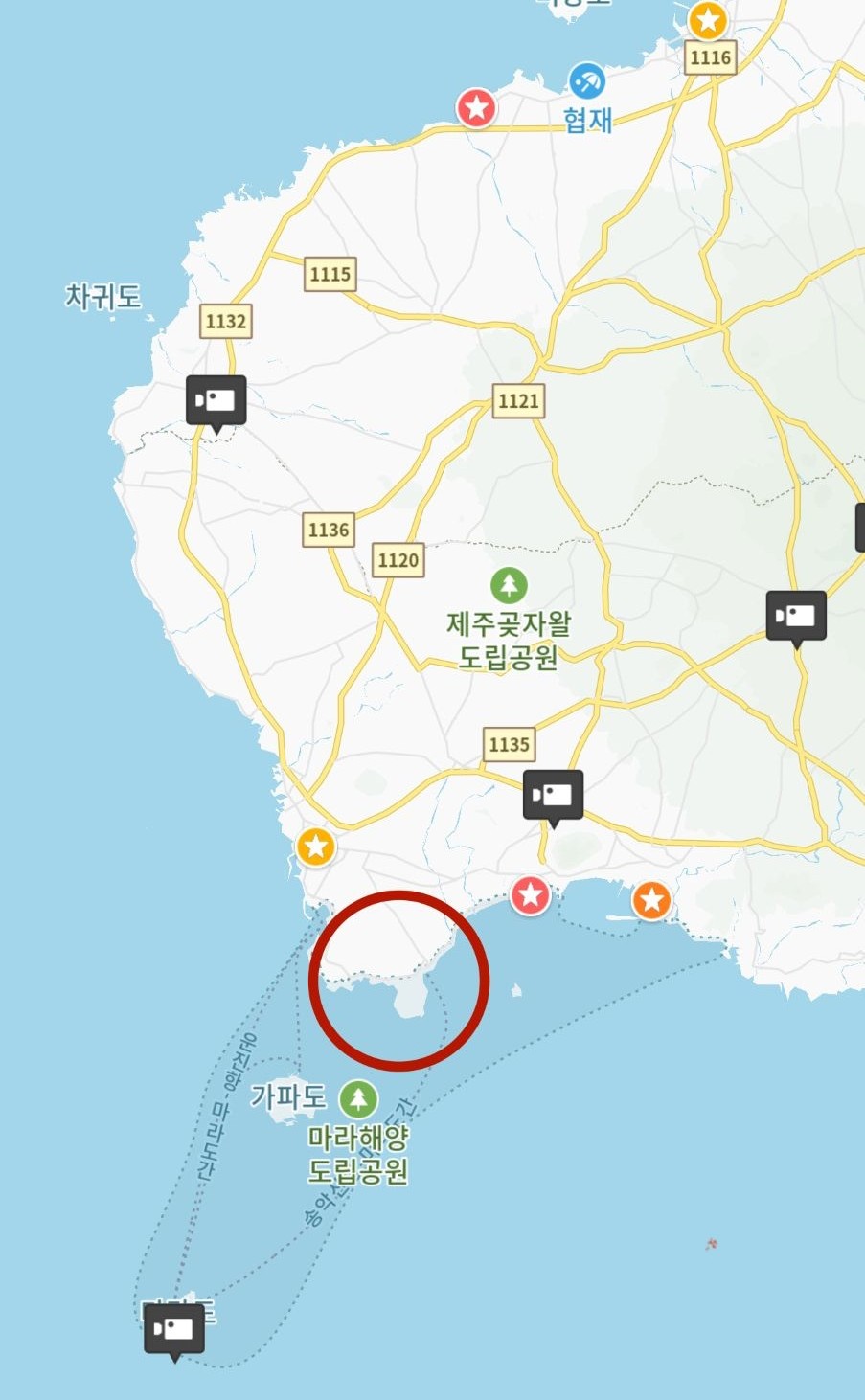Open the tree icon for 마라해양 도립공원
Viewport: 865px width, 1400px height.
click(358, 1099)
